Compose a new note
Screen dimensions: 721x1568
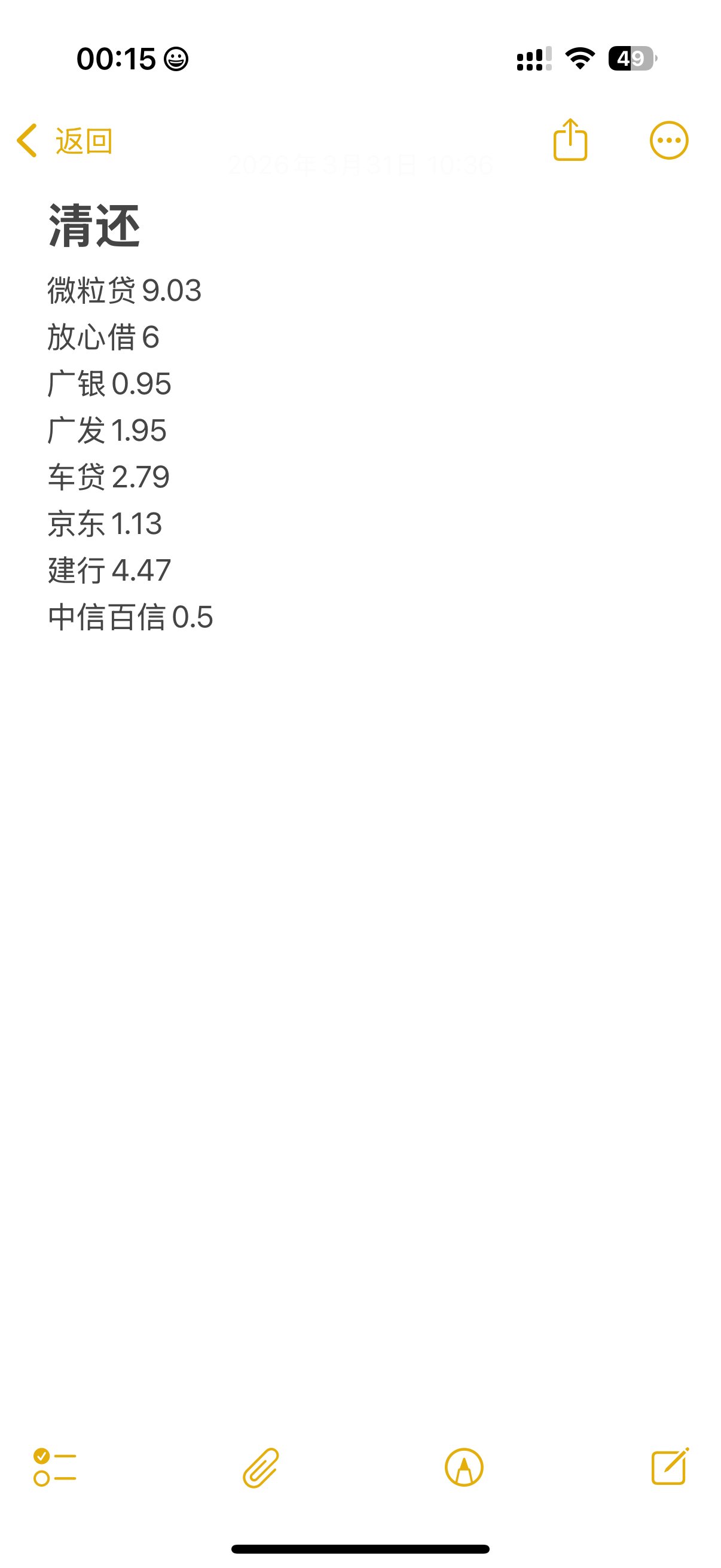click(x=669, y=1467)
